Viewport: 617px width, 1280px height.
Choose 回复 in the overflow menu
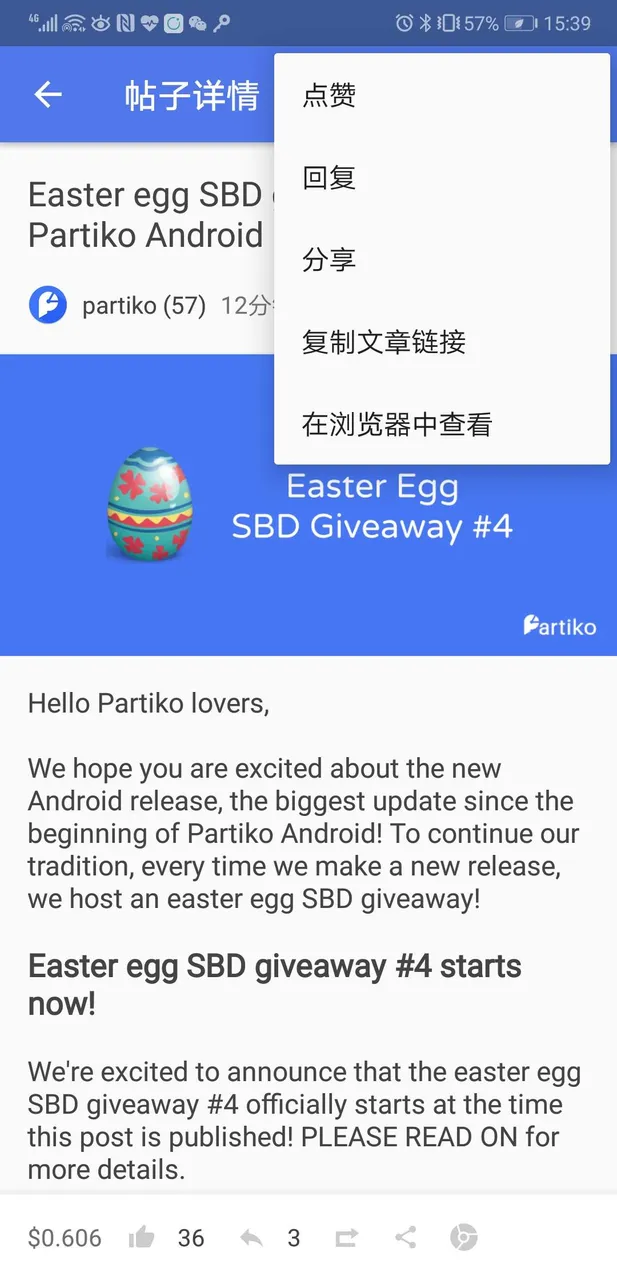click(x=441, y=177)
